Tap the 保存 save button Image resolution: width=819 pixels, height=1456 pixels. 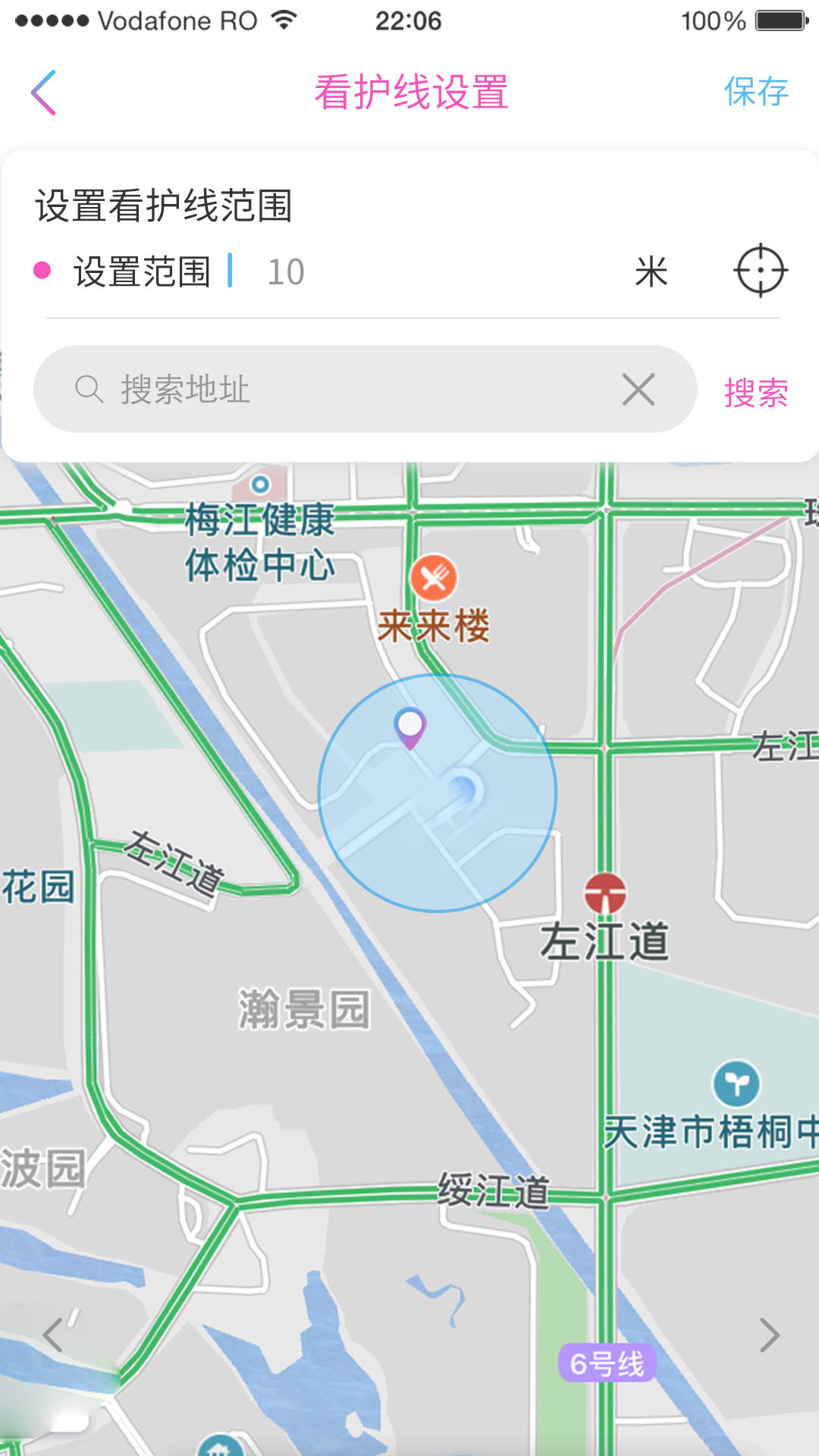pyautogui.click(x=756, y=93)
